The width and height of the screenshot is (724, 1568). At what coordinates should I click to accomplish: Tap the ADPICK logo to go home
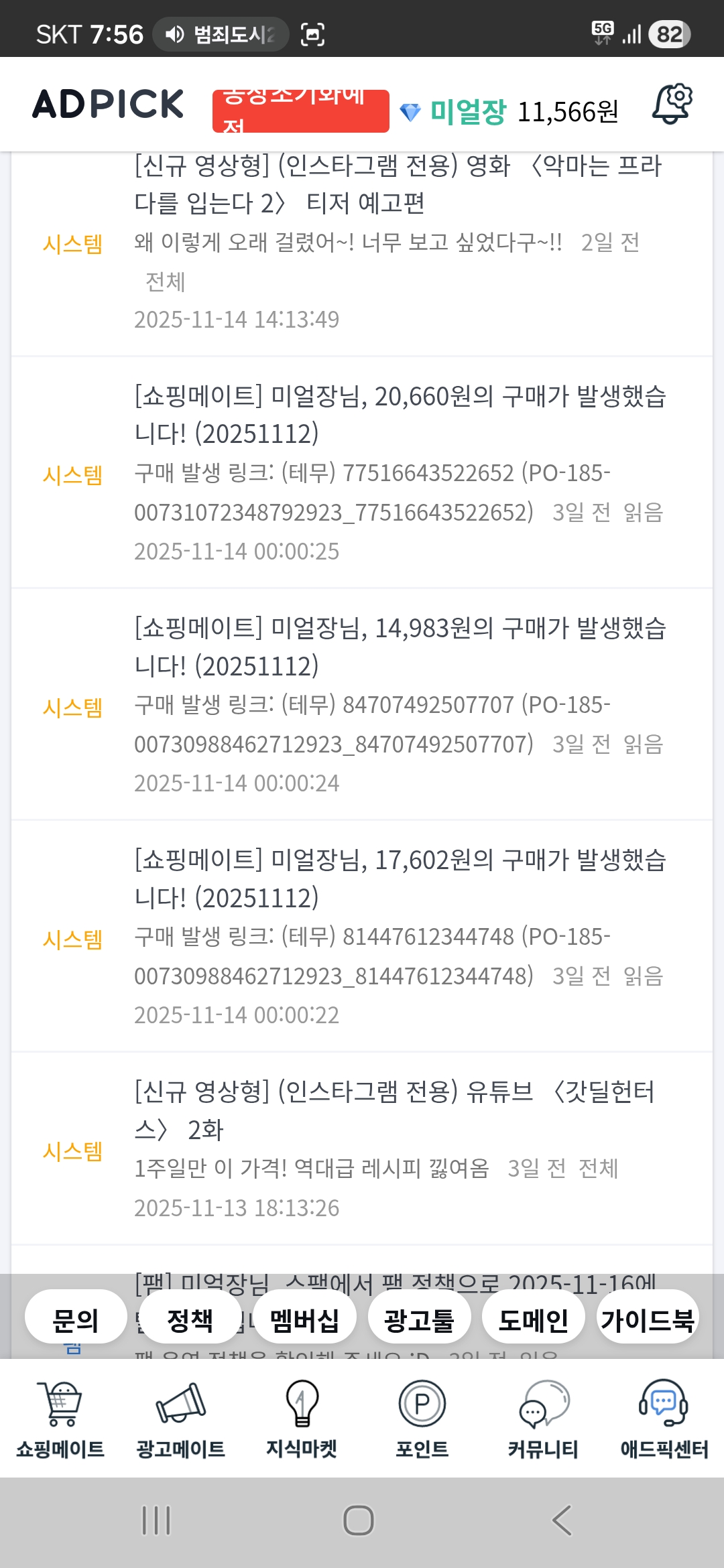108,105
